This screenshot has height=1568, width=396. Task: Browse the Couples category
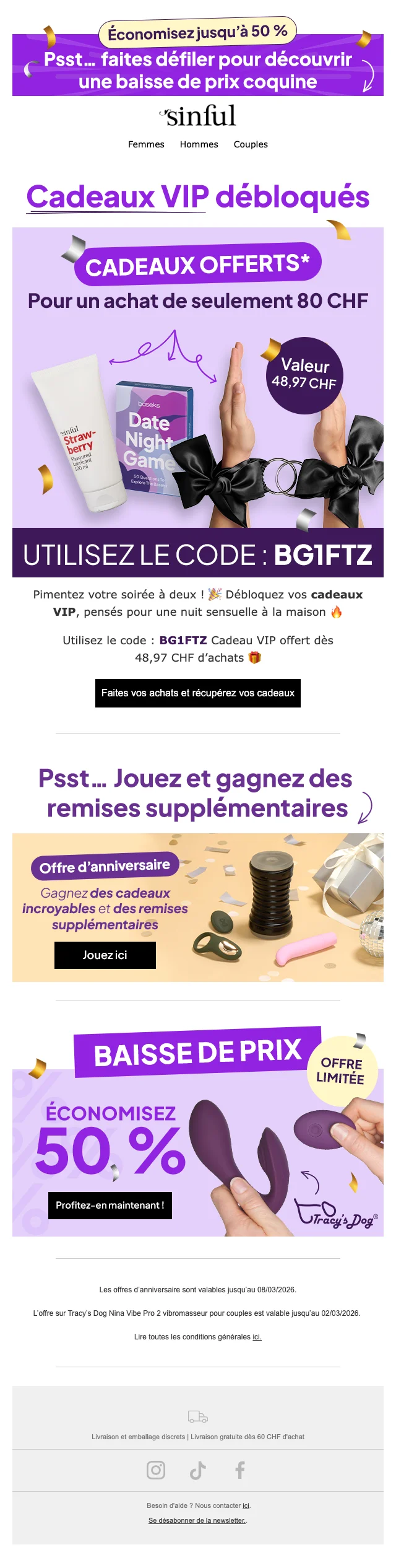pyautogui.click(x=251, y=144)
